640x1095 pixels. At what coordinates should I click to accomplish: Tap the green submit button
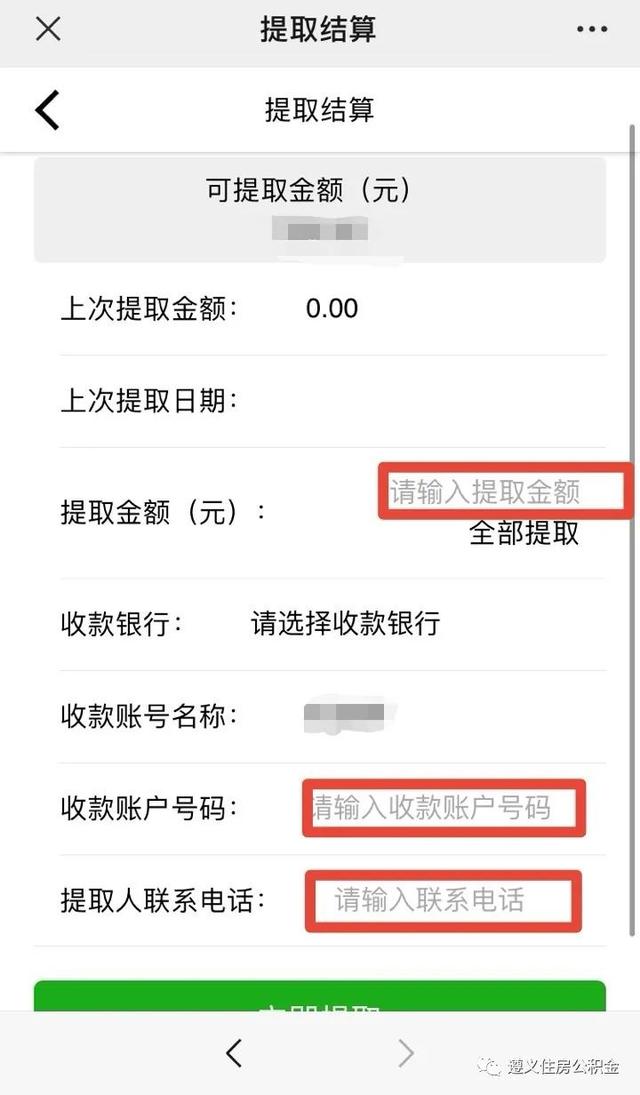320,996
